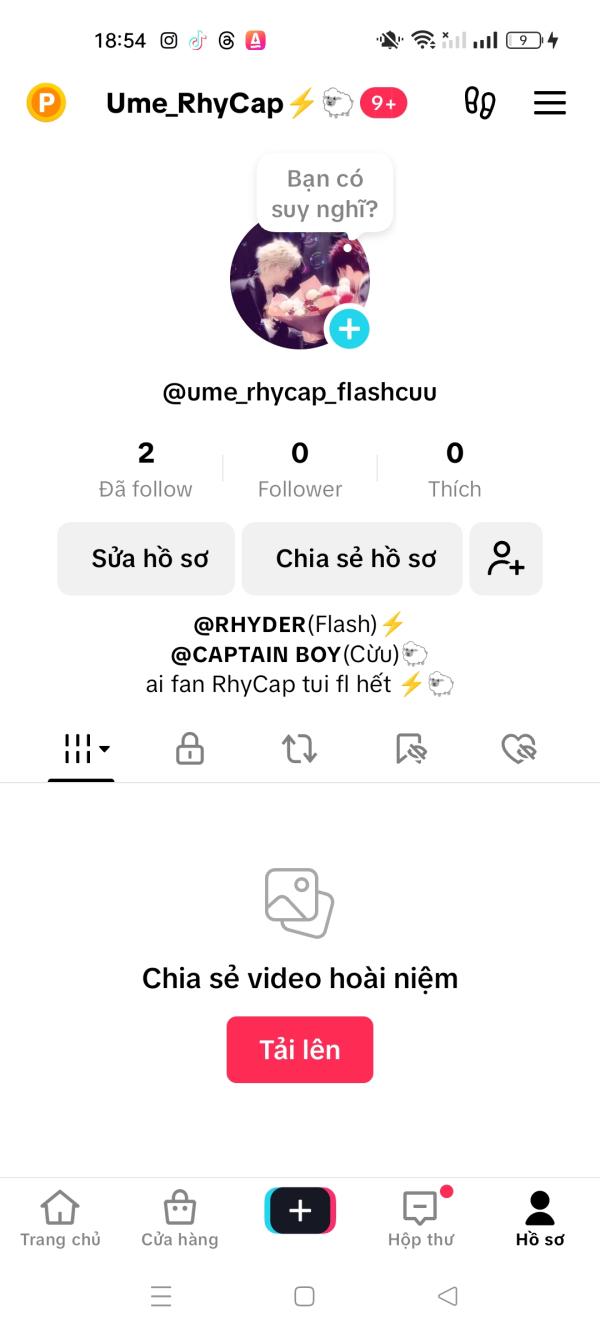Go to Trang chủ tab
Image resolution: width=600 pixels, height=1333 pixels.
(60, 1219)
